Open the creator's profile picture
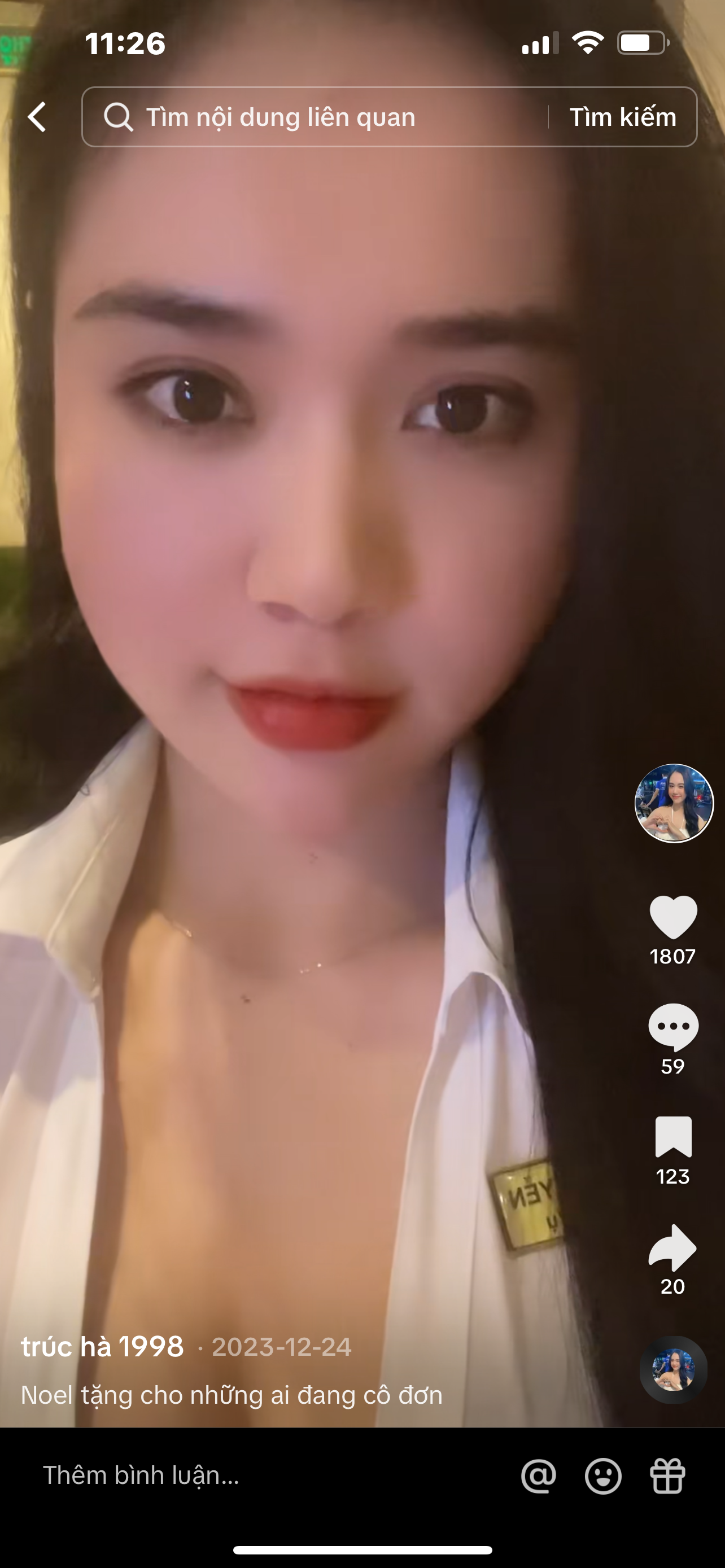This screenshot has height=1568, width=725. (674, 803)
